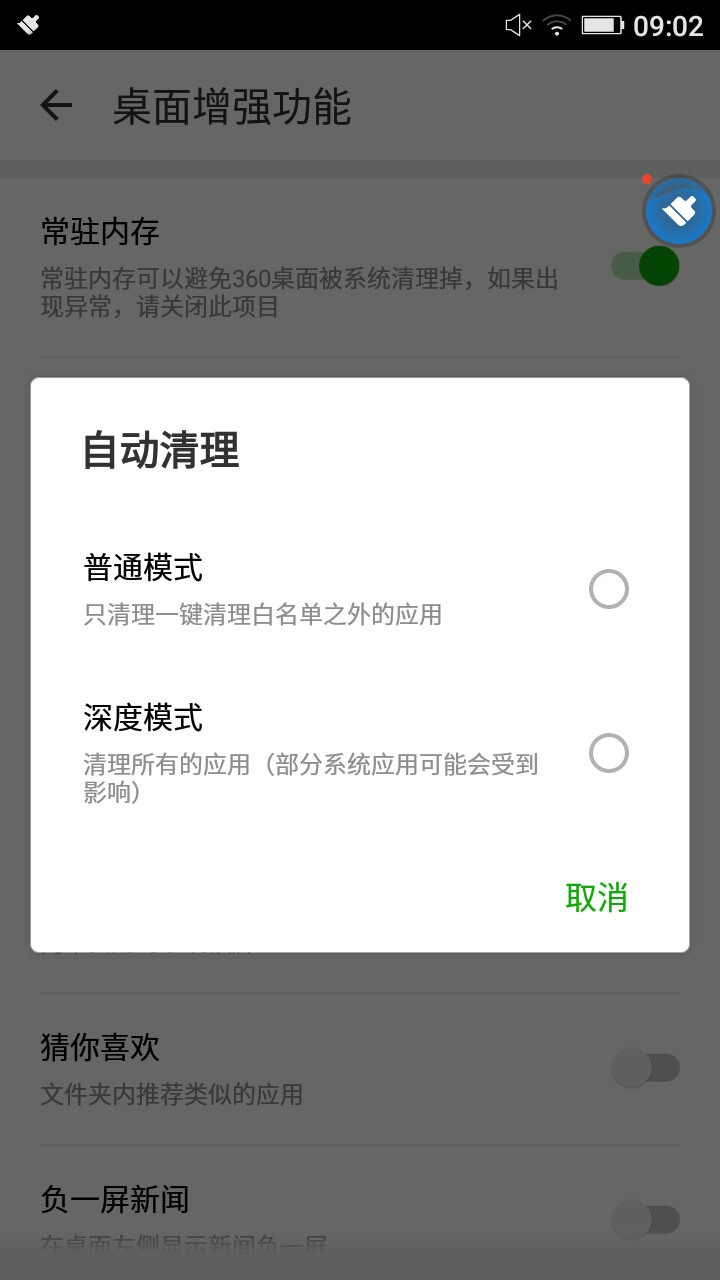Screen dimensions: 720x1280
Task: Select 普通模式 radio option
Action: click(608, 589)
